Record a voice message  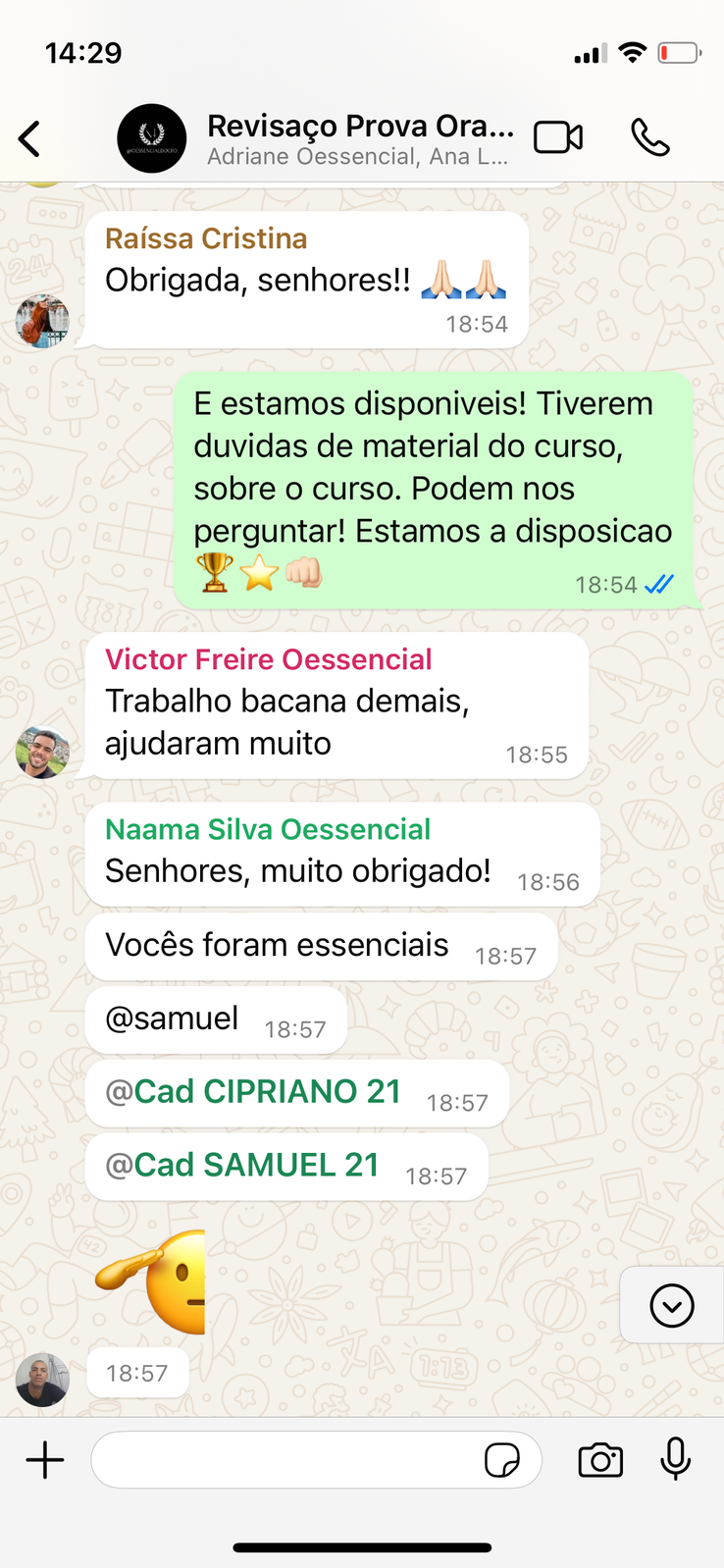click(x=675, y=1459)
